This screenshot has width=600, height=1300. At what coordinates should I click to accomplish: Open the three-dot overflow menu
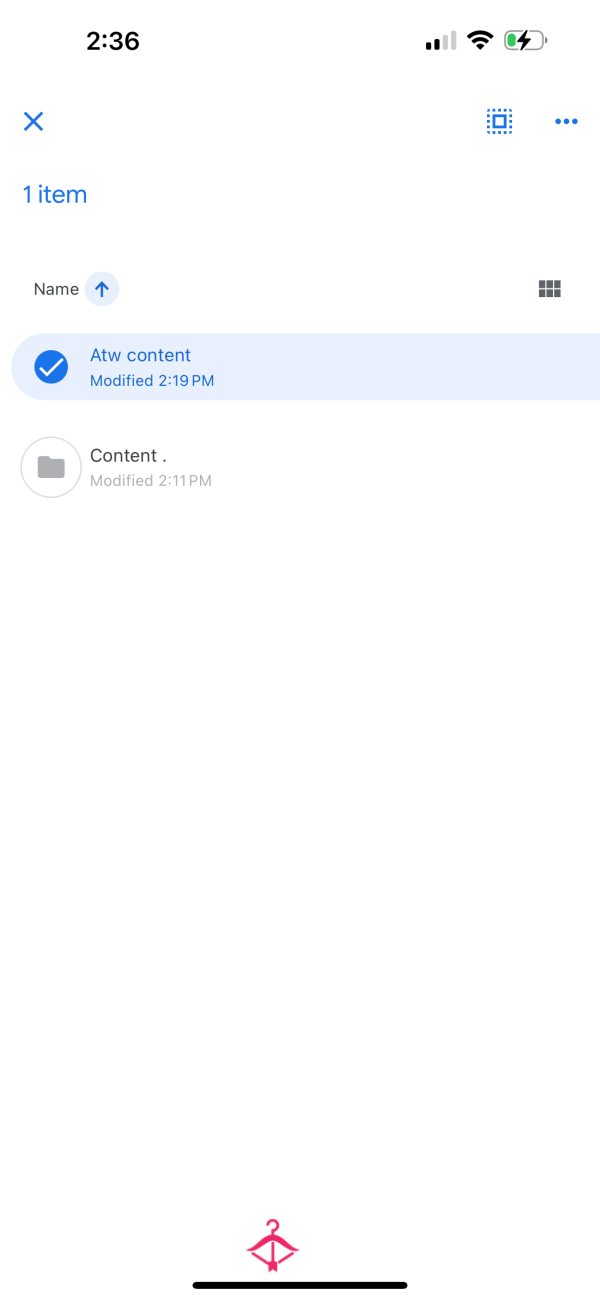coord(566,122)
